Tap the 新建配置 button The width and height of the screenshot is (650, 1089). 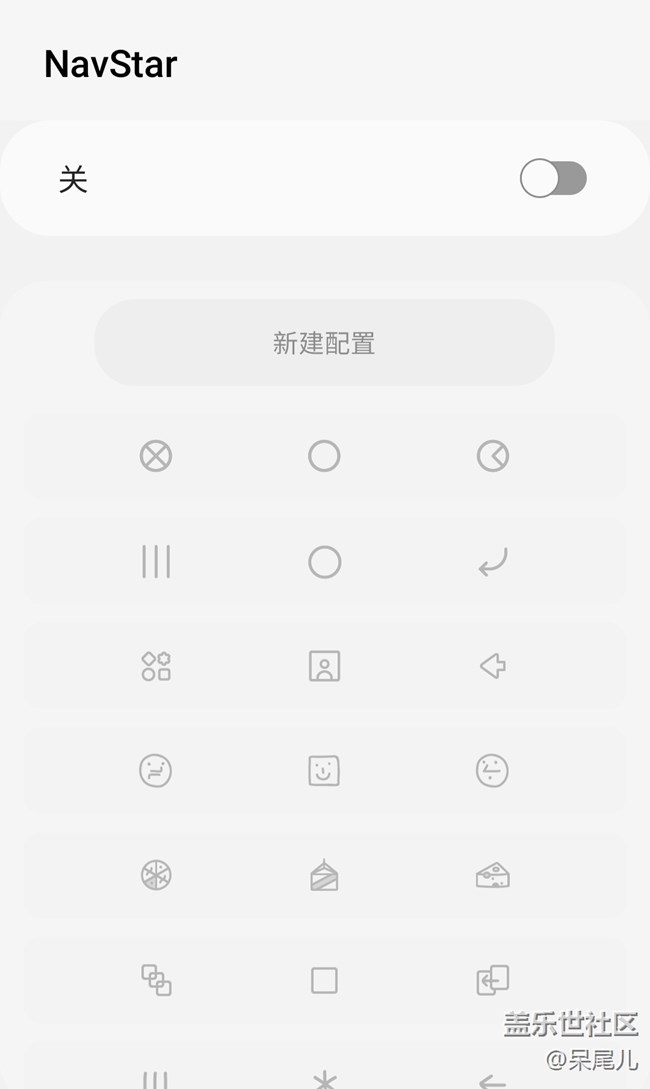coord(324,343)
